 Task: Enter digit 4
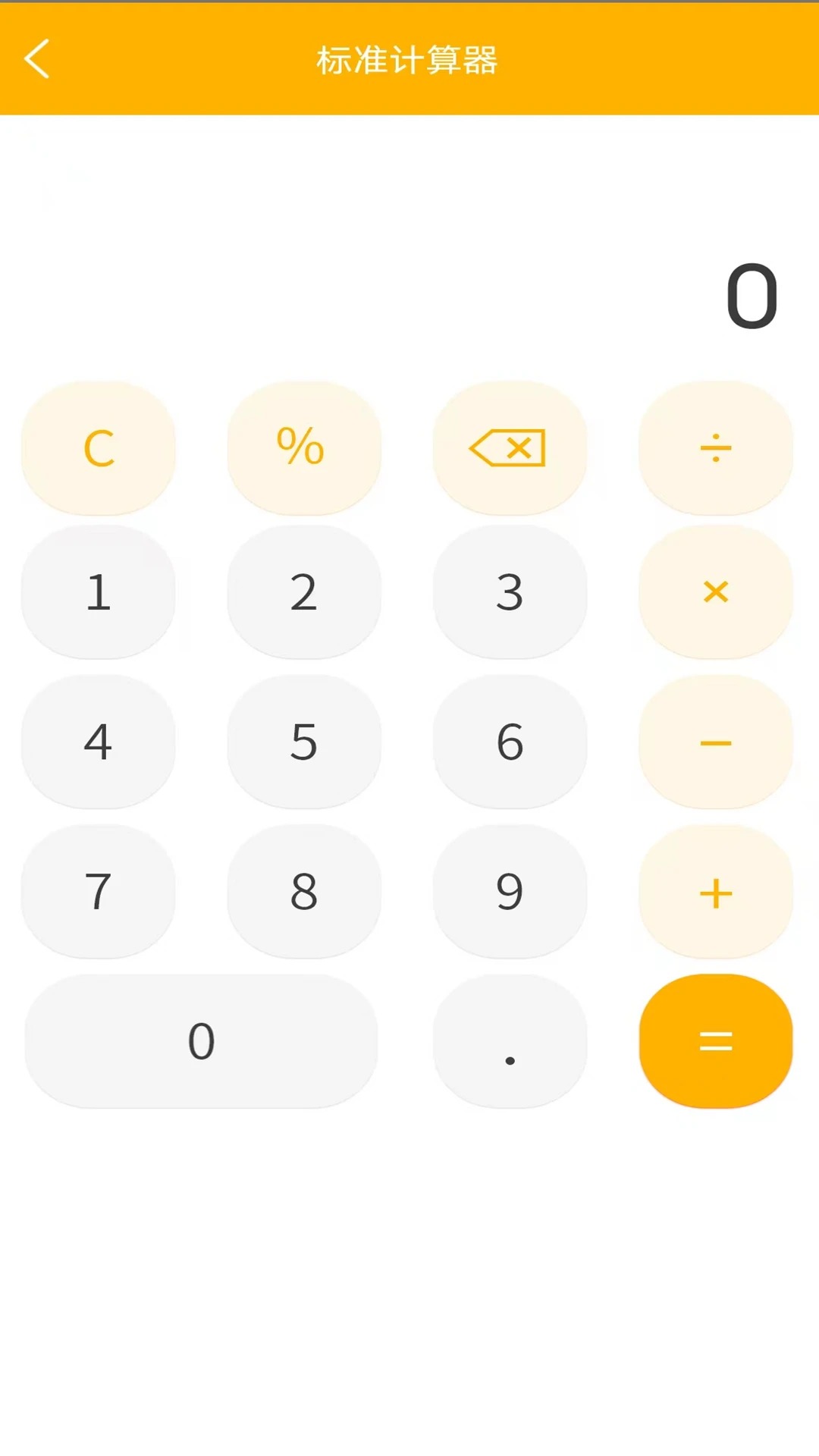pos(99,742)
